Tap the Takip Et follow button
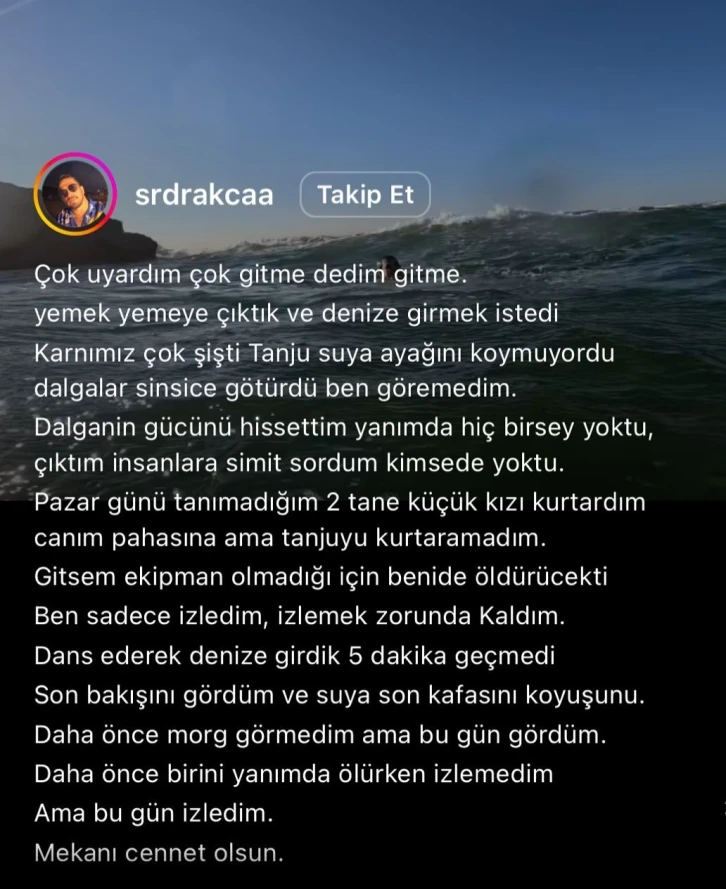 365,195
